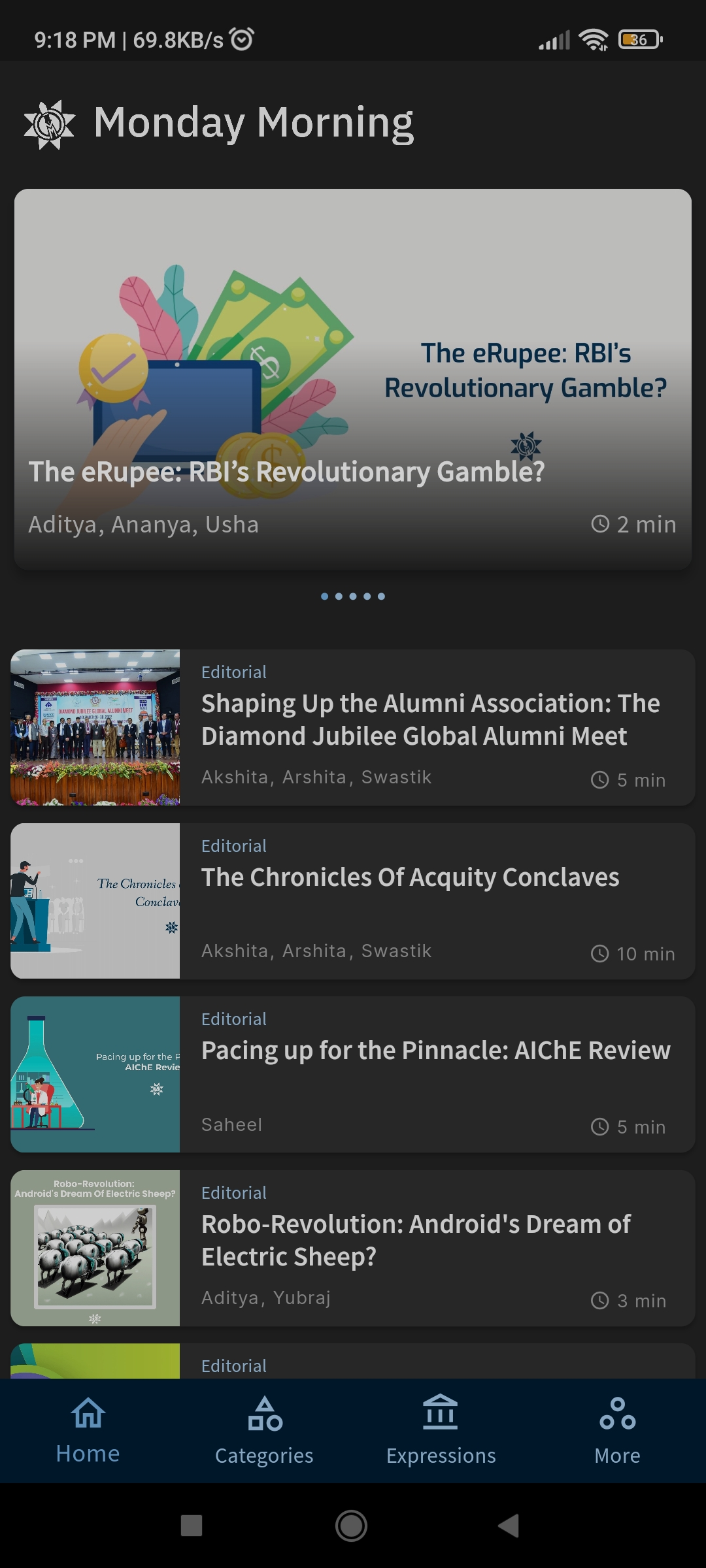The width and height of the screenshot is (706, 1568).
Task: Tap the carousel page indicator dots
Action: (x=353, y=596)
